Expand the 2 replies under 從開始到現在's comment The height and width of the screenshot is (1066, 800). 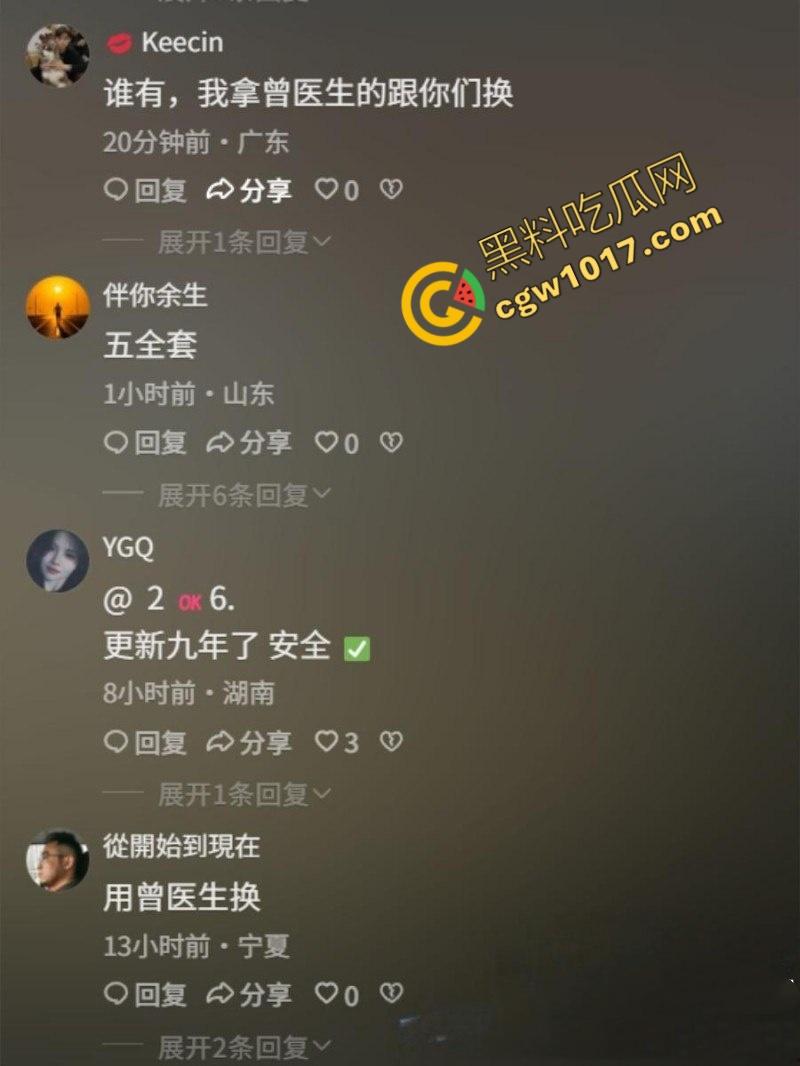coord(235,1047)
